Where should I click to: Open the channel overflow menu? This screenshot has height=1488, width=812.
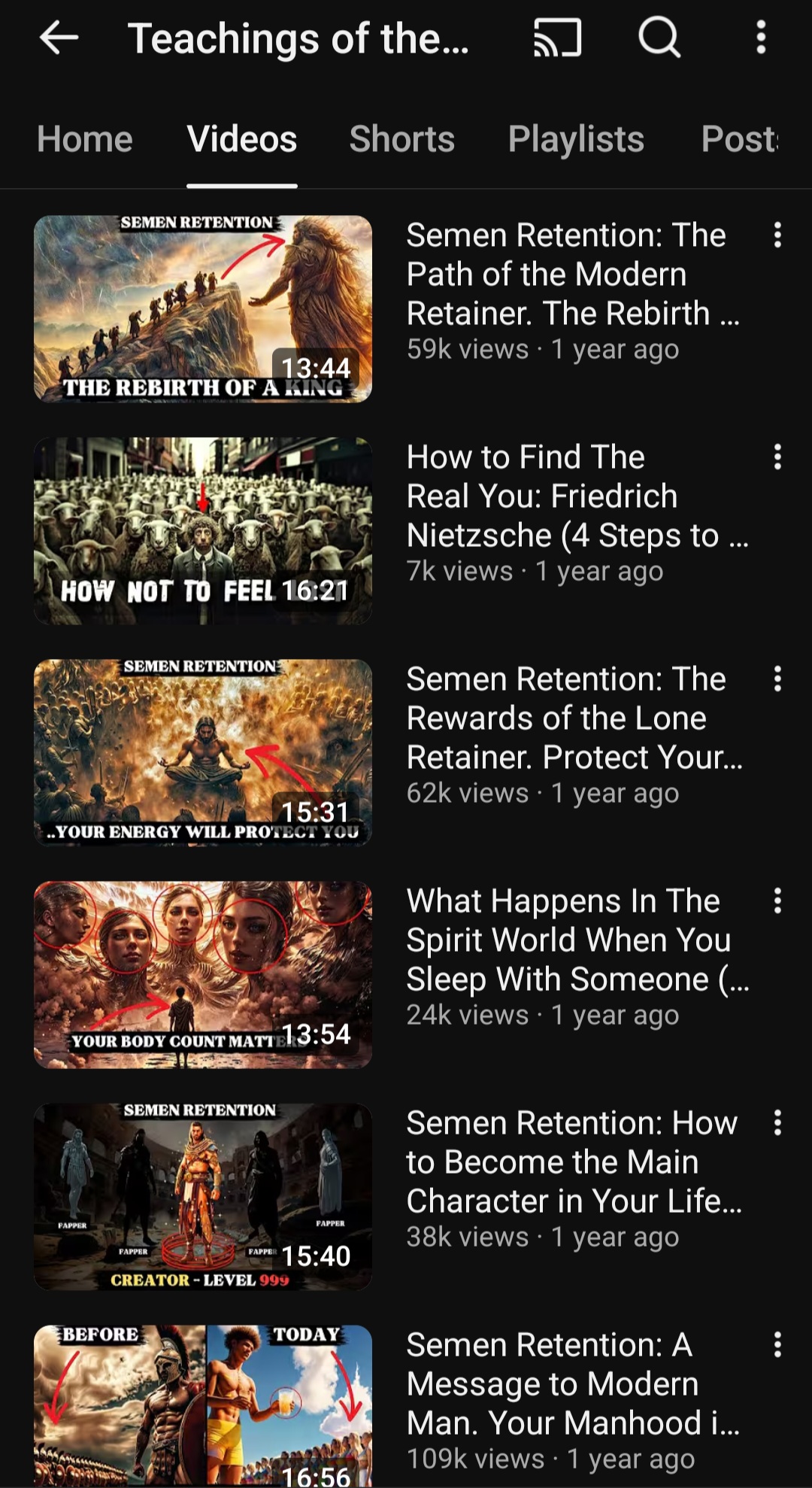pos(761,38)
